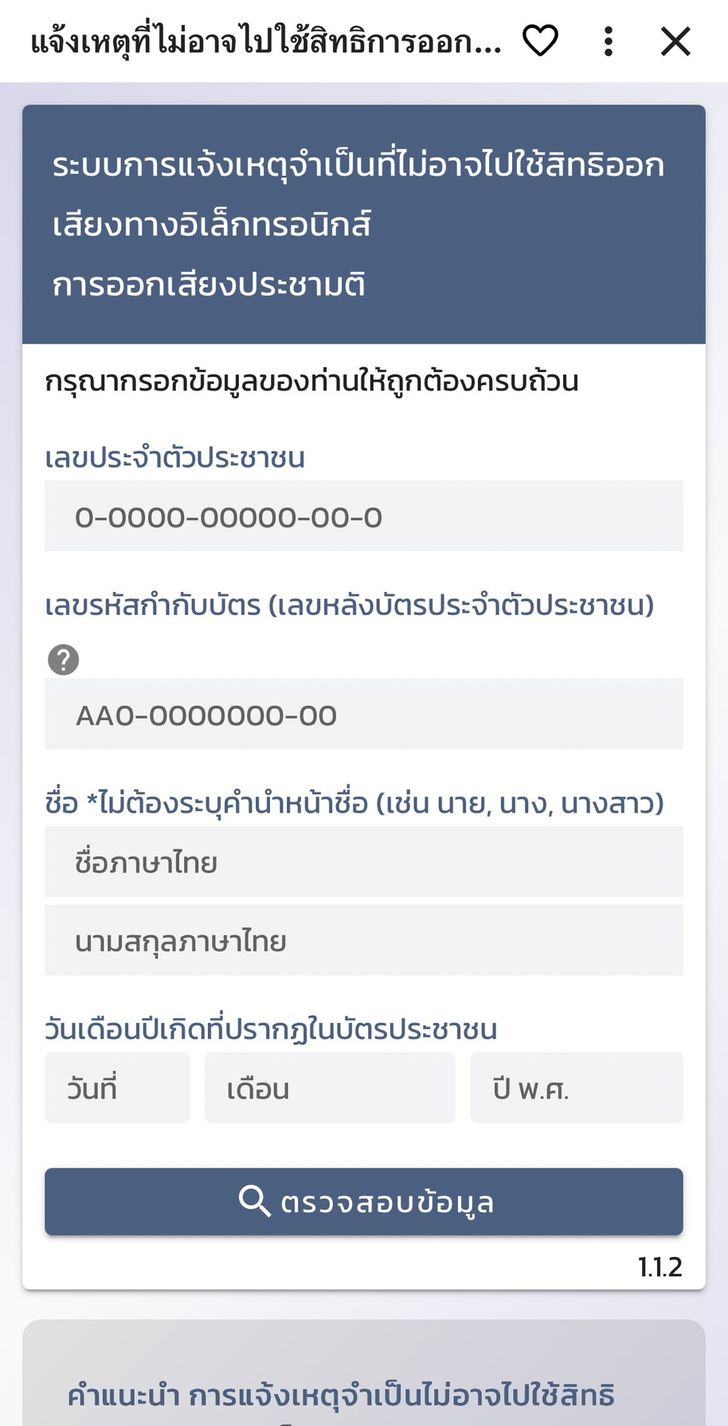Close the page with the X icon
The height and width of the screenshot is (1426, 728).
click(x=676, y=41)
